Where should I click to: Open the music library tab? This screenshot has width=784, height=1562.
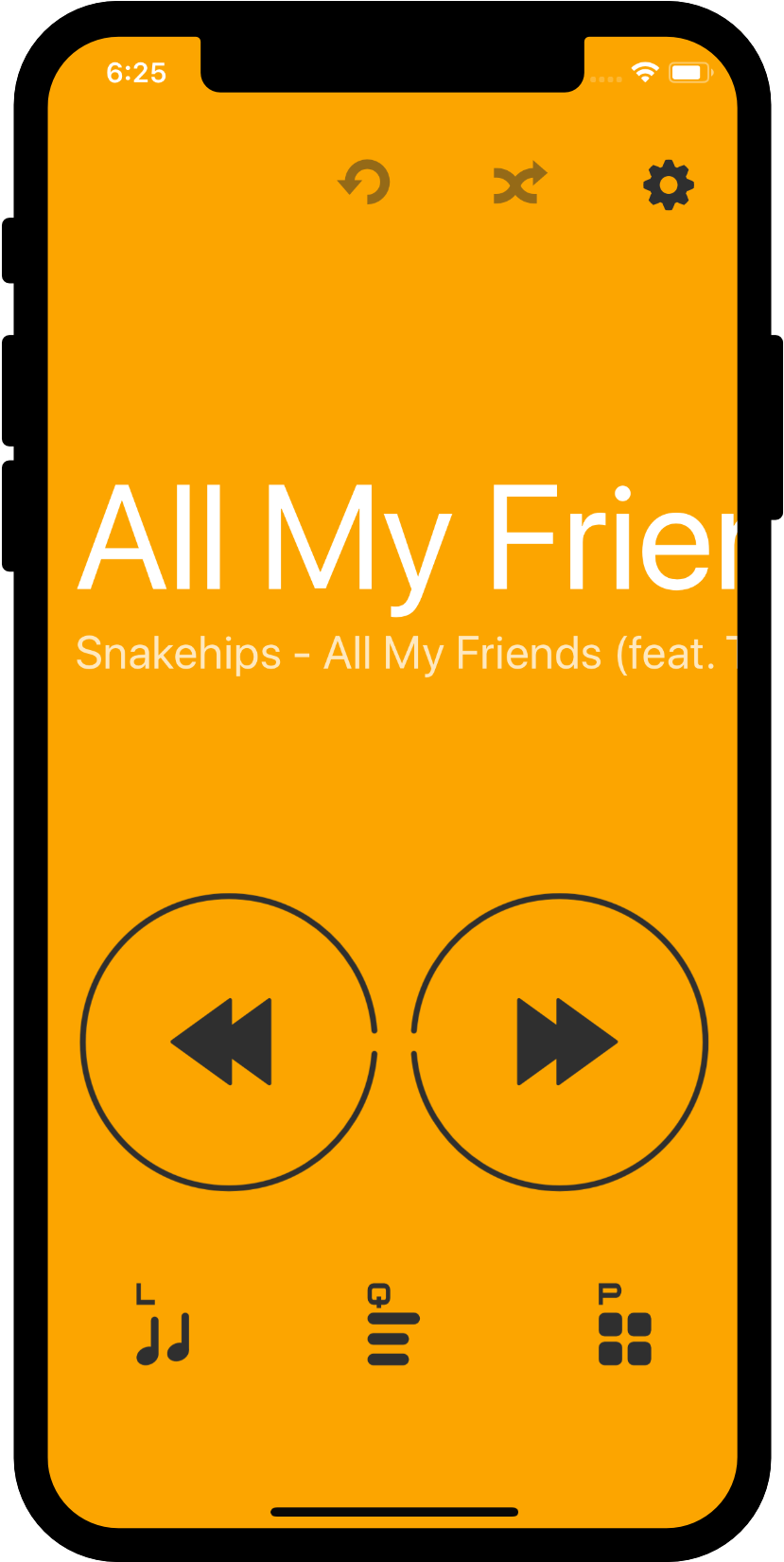coord(163,1326)
